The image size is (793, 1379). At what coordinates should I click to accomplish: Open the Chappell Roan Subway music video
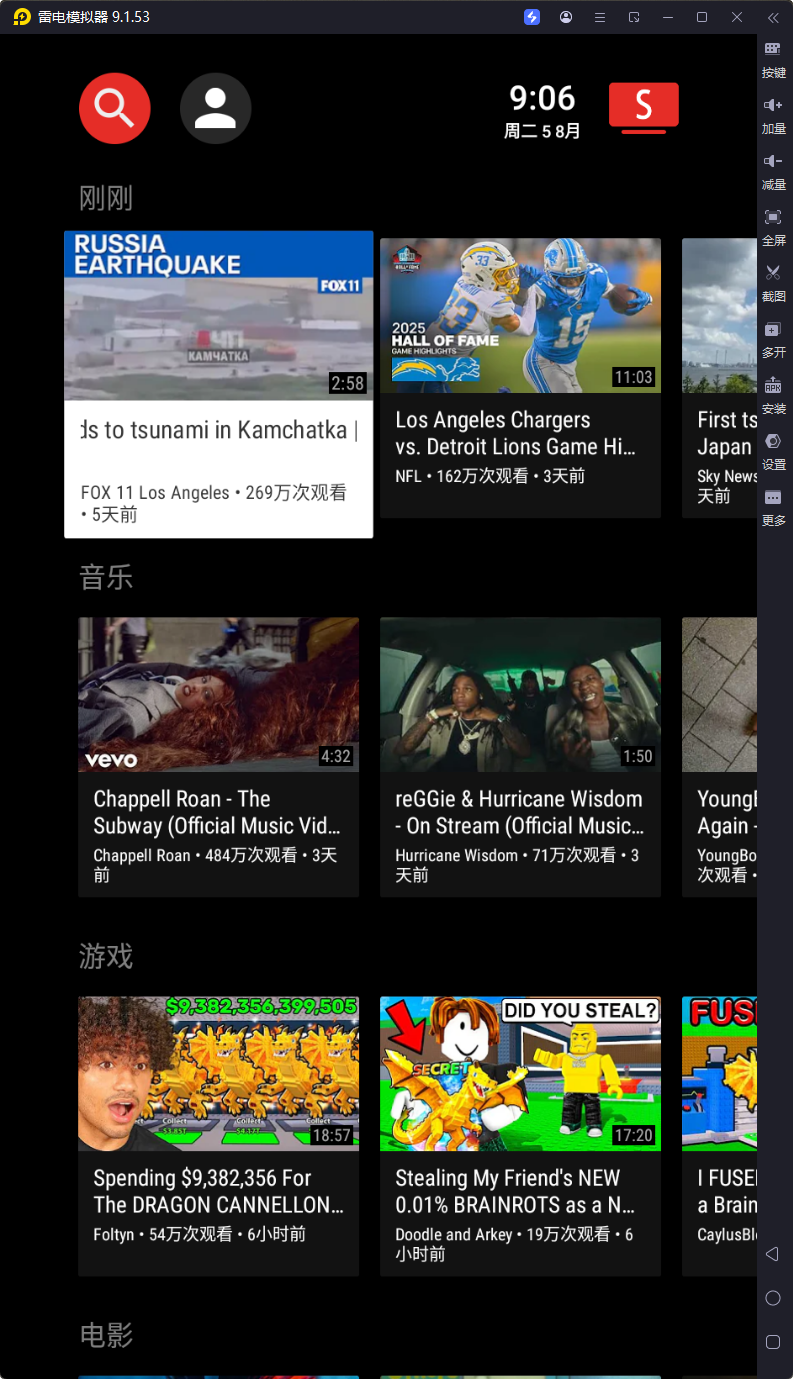(218, 694)
